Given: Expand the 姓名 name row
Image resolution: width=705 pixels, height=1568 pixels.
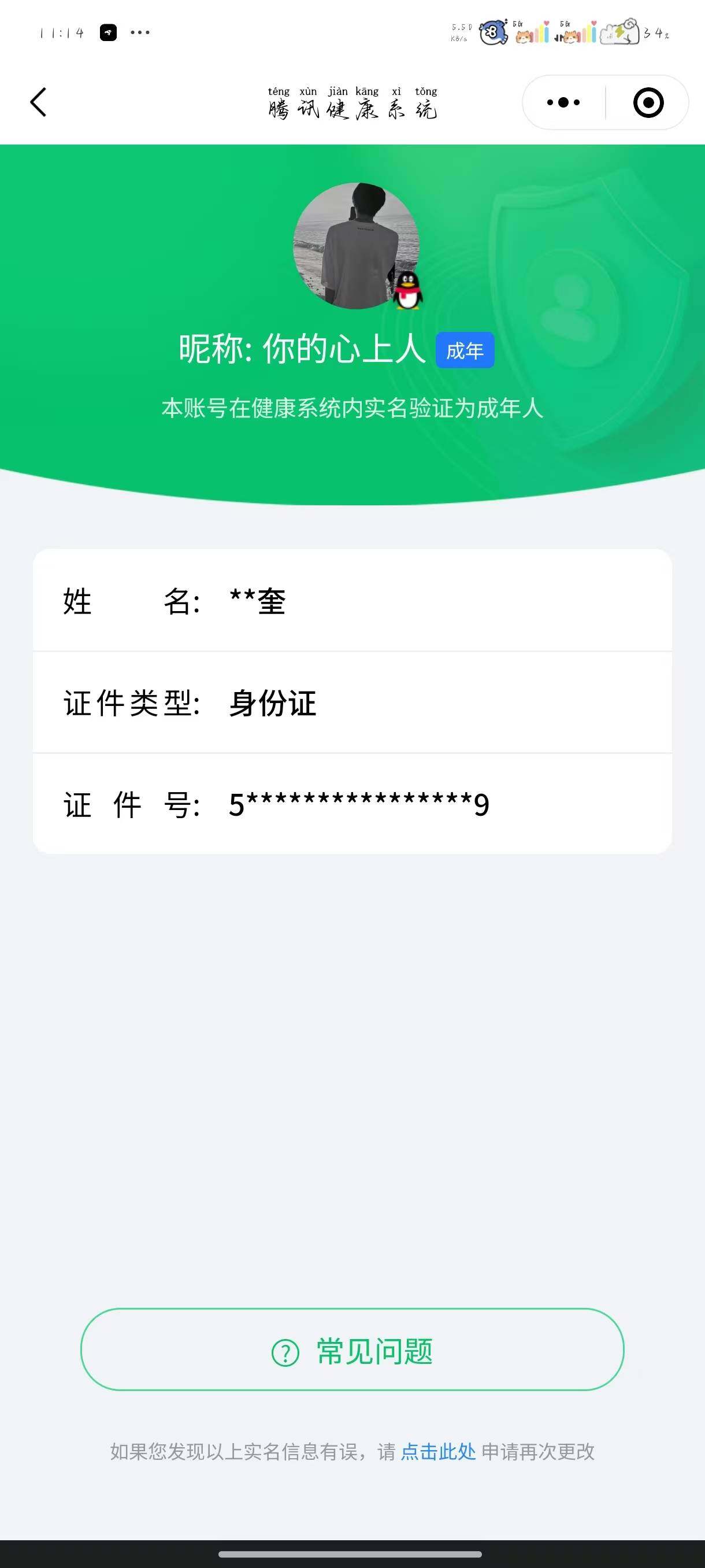Looking at the screenshot, I should [x=353, y=601].
